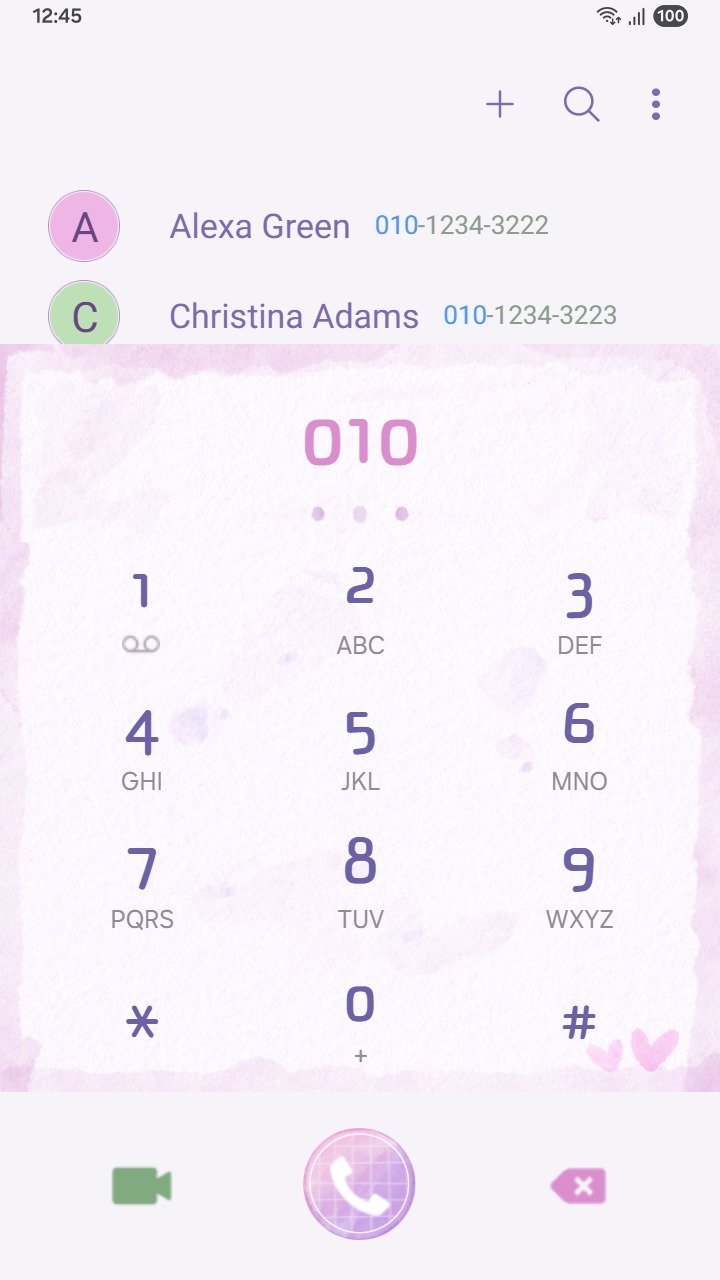
Task: Open the three-dot overflow menu
Action: tap(656, 104)
